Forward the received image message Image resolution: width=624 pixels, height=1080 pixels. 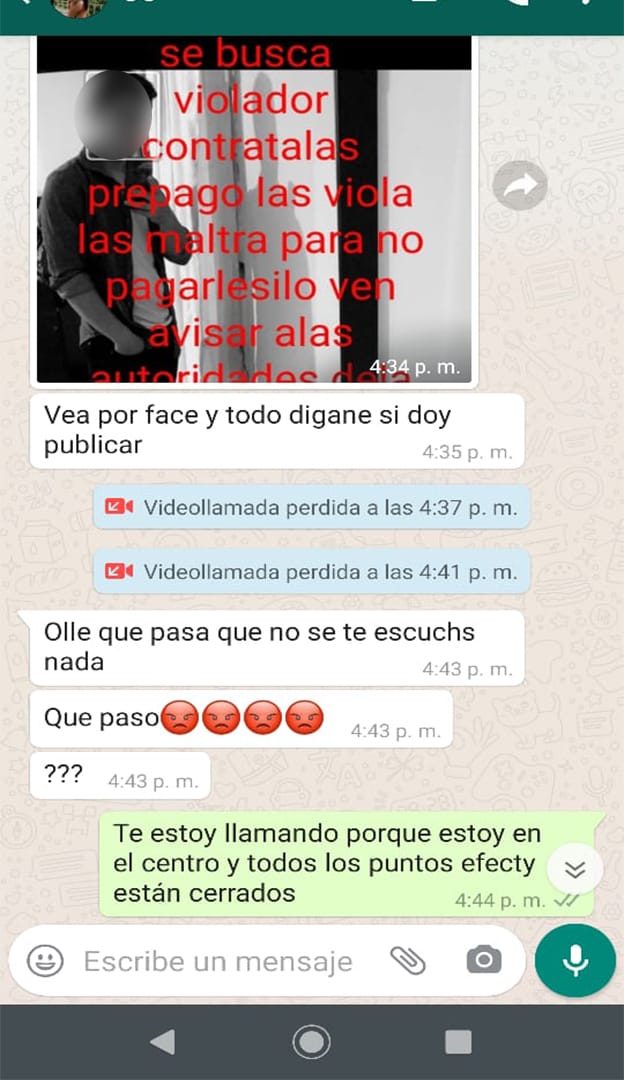point(521,185)
